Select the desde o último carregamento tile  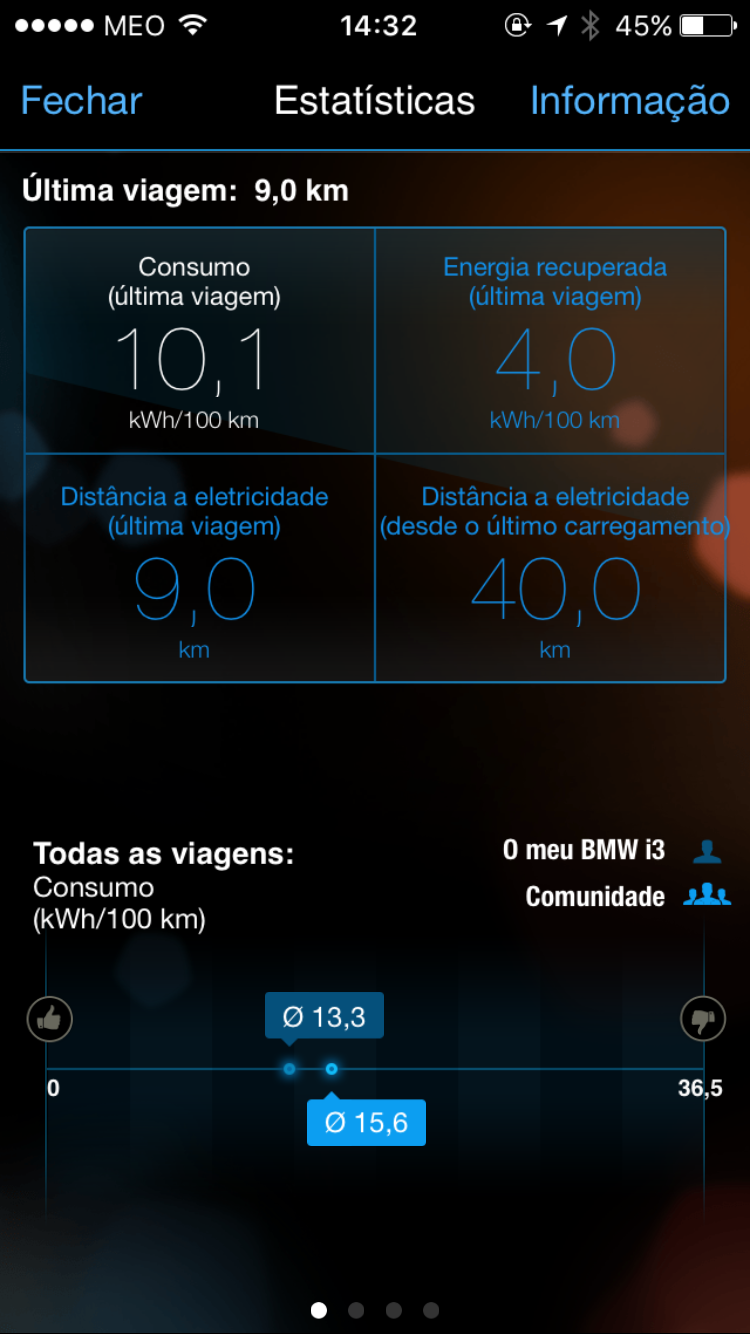pos(551,568)
